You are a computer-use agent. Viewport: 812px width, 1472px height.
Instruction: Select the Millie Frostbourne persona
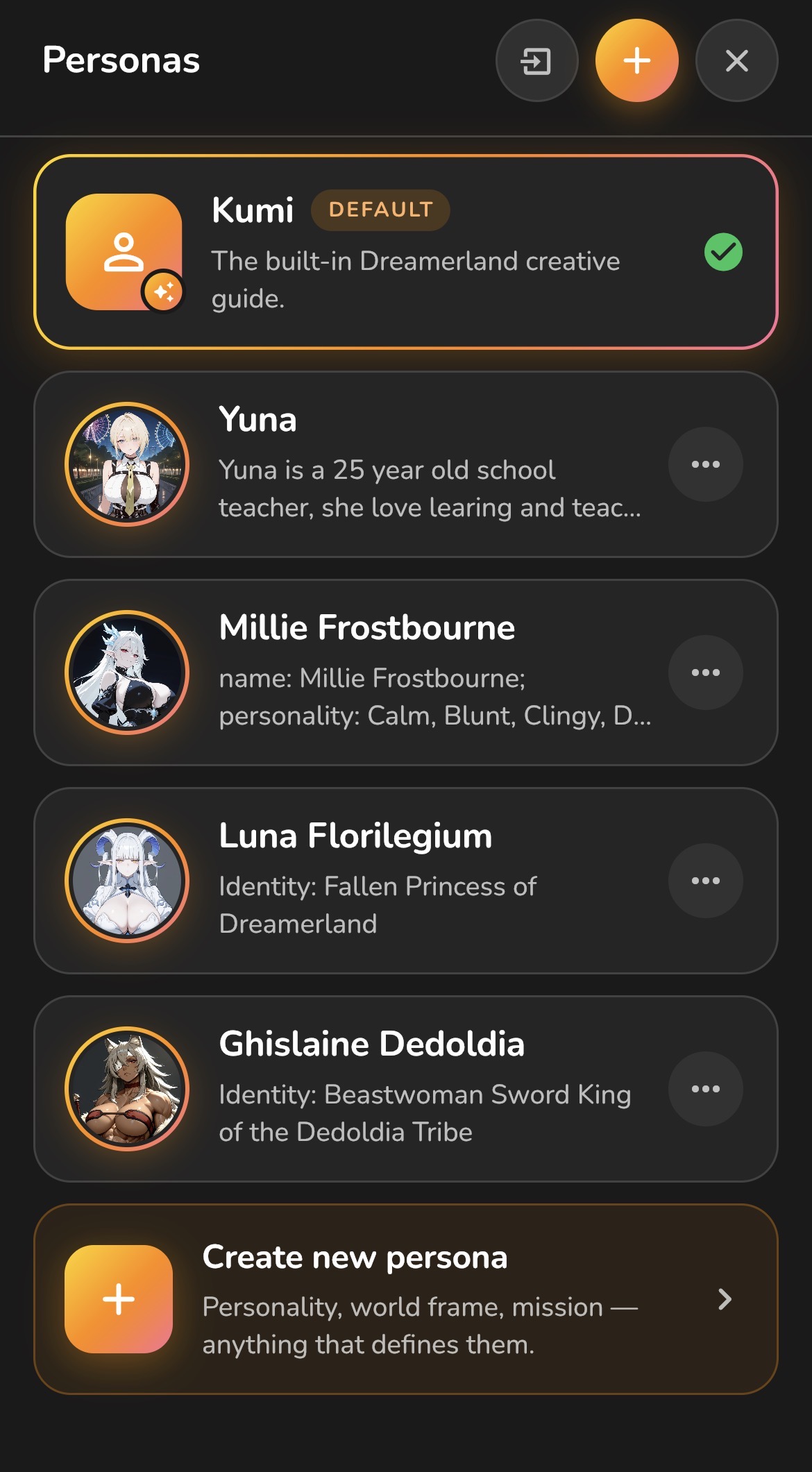tap(406, 672)
